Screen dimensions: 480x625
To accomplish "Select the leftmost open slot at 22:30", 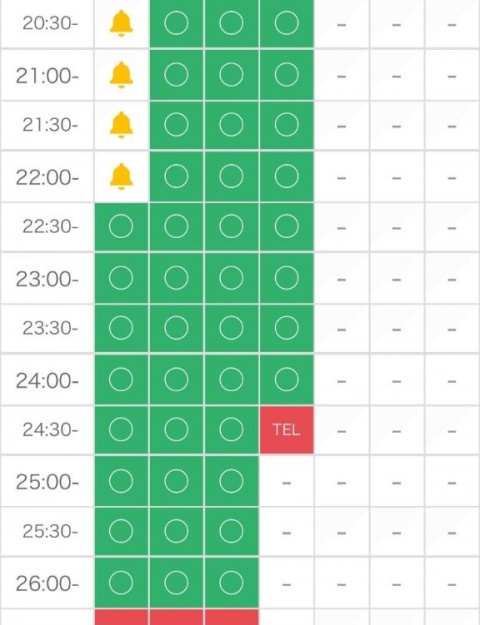I will click(x=121, y=227).
